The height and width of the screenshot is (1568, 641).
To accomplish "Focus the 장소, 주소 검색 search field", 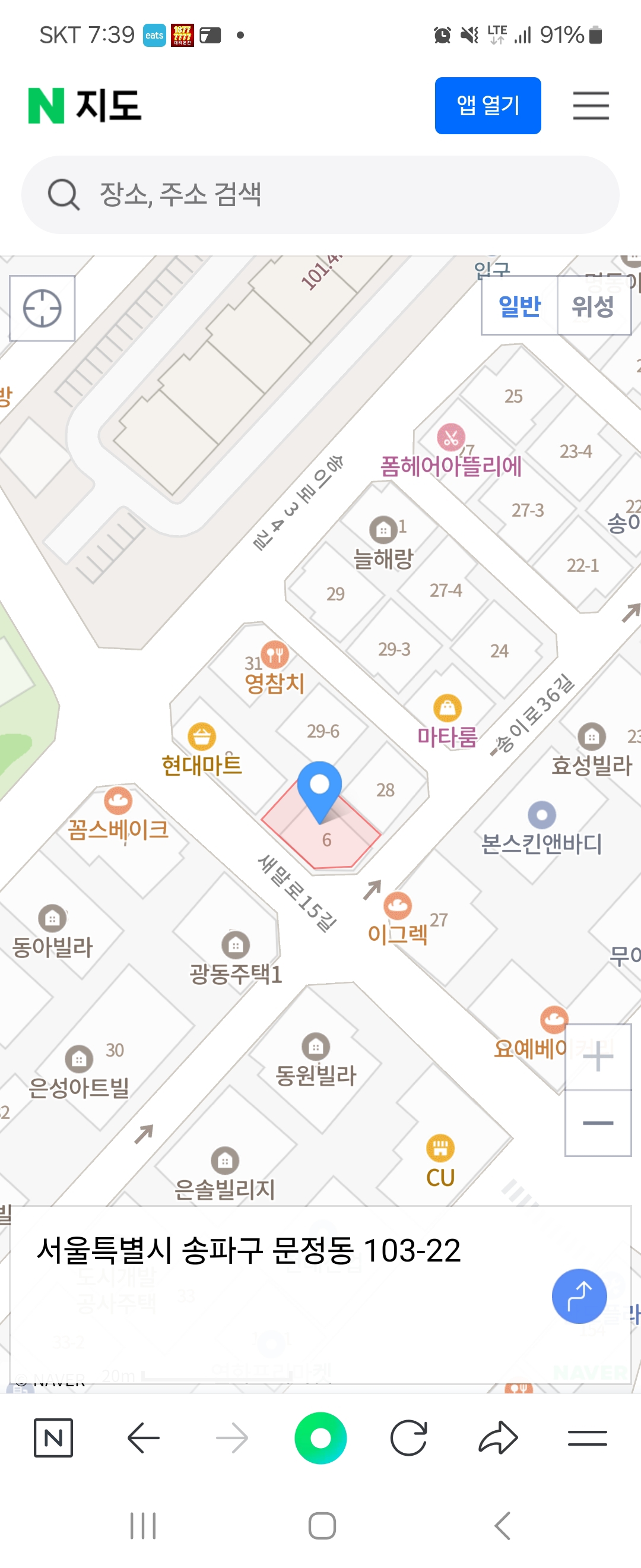I will (x=320, y=195).
